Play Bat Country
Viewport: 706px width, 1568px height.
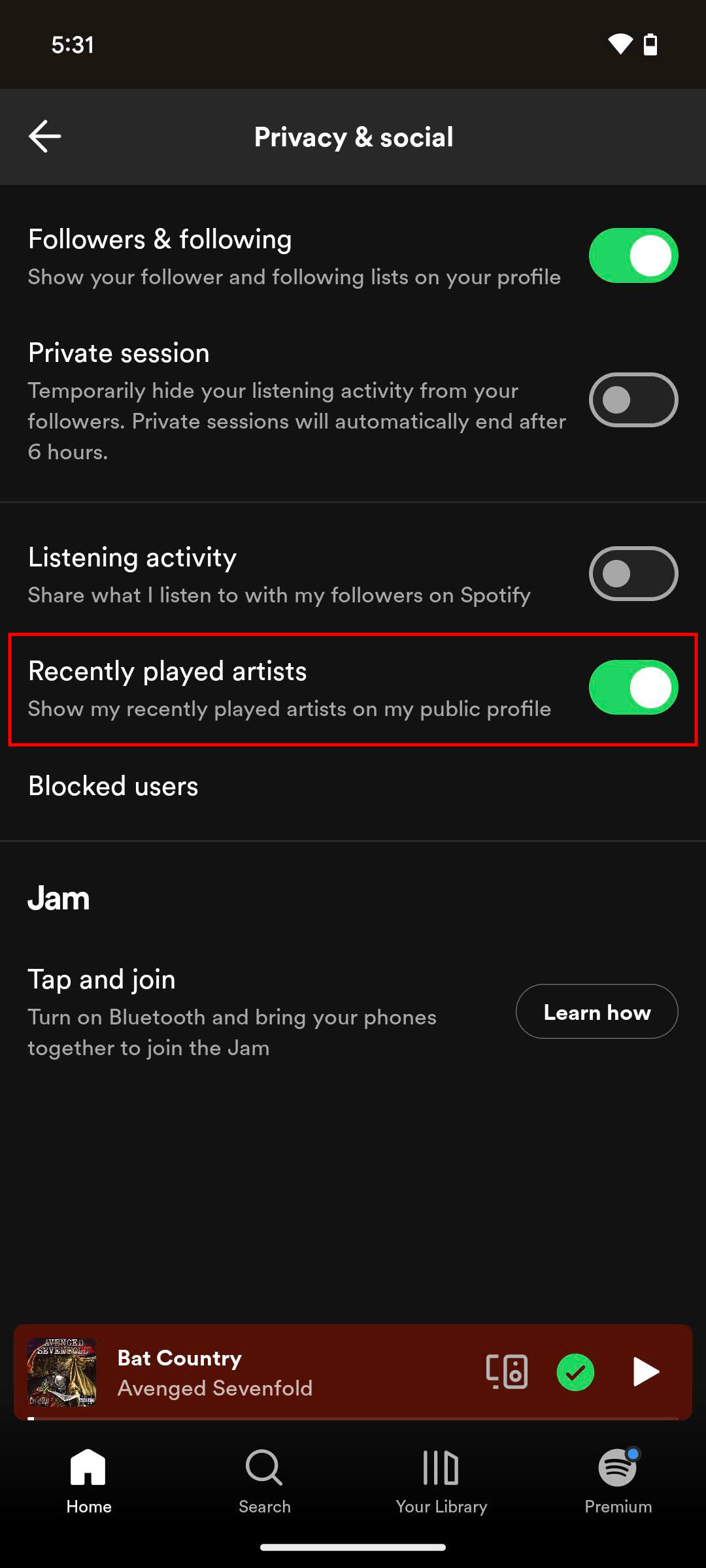click(645, 1371)
